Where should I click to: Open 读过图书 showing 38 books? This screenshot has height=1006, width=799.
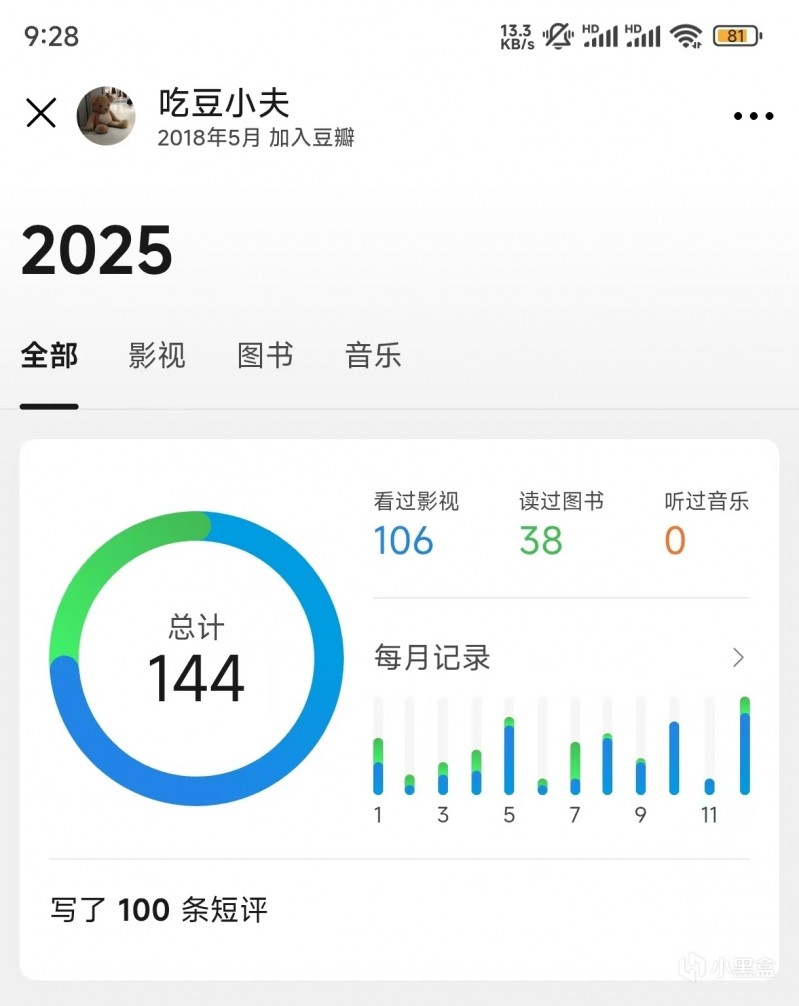[x=541, y=541]
